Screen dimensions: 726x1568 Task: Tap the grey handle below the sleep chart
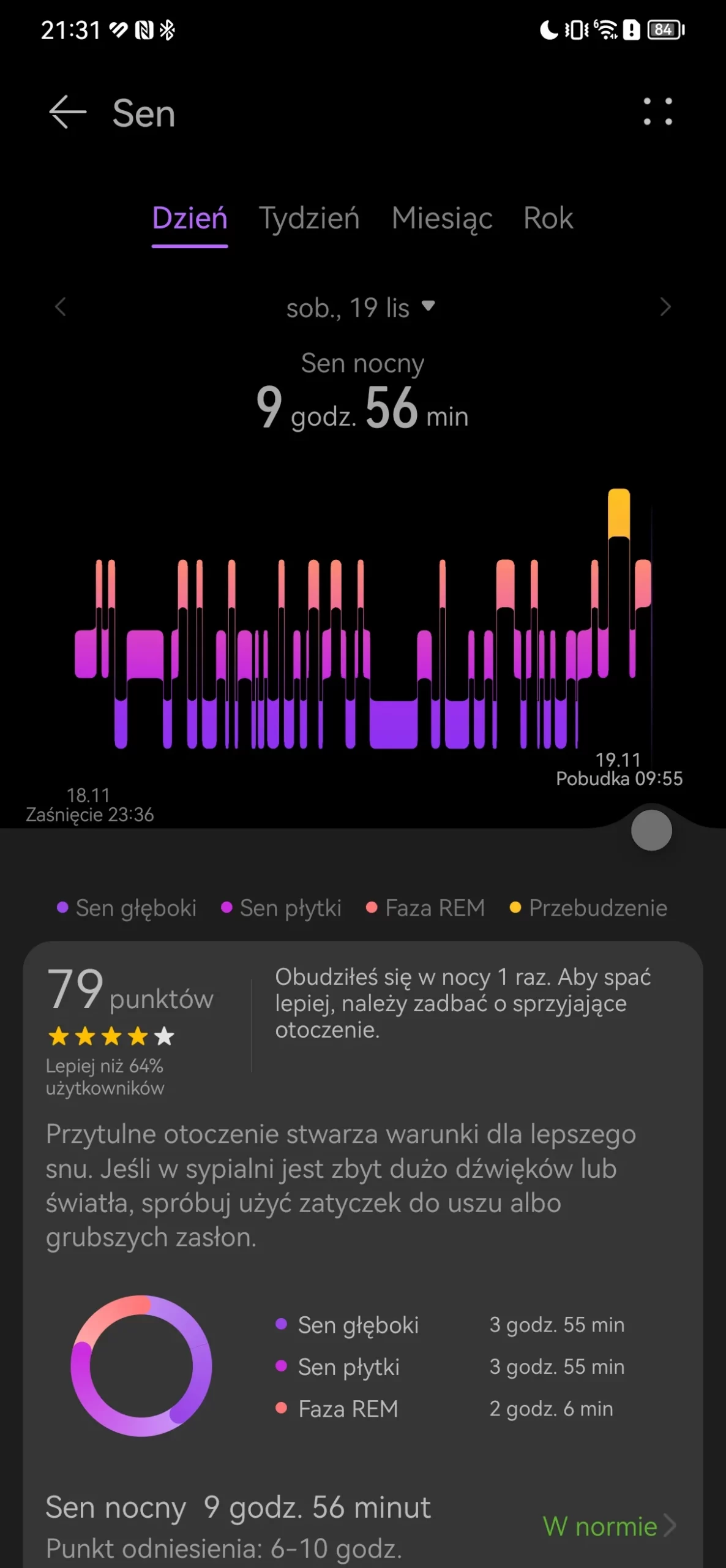point(651,831)
